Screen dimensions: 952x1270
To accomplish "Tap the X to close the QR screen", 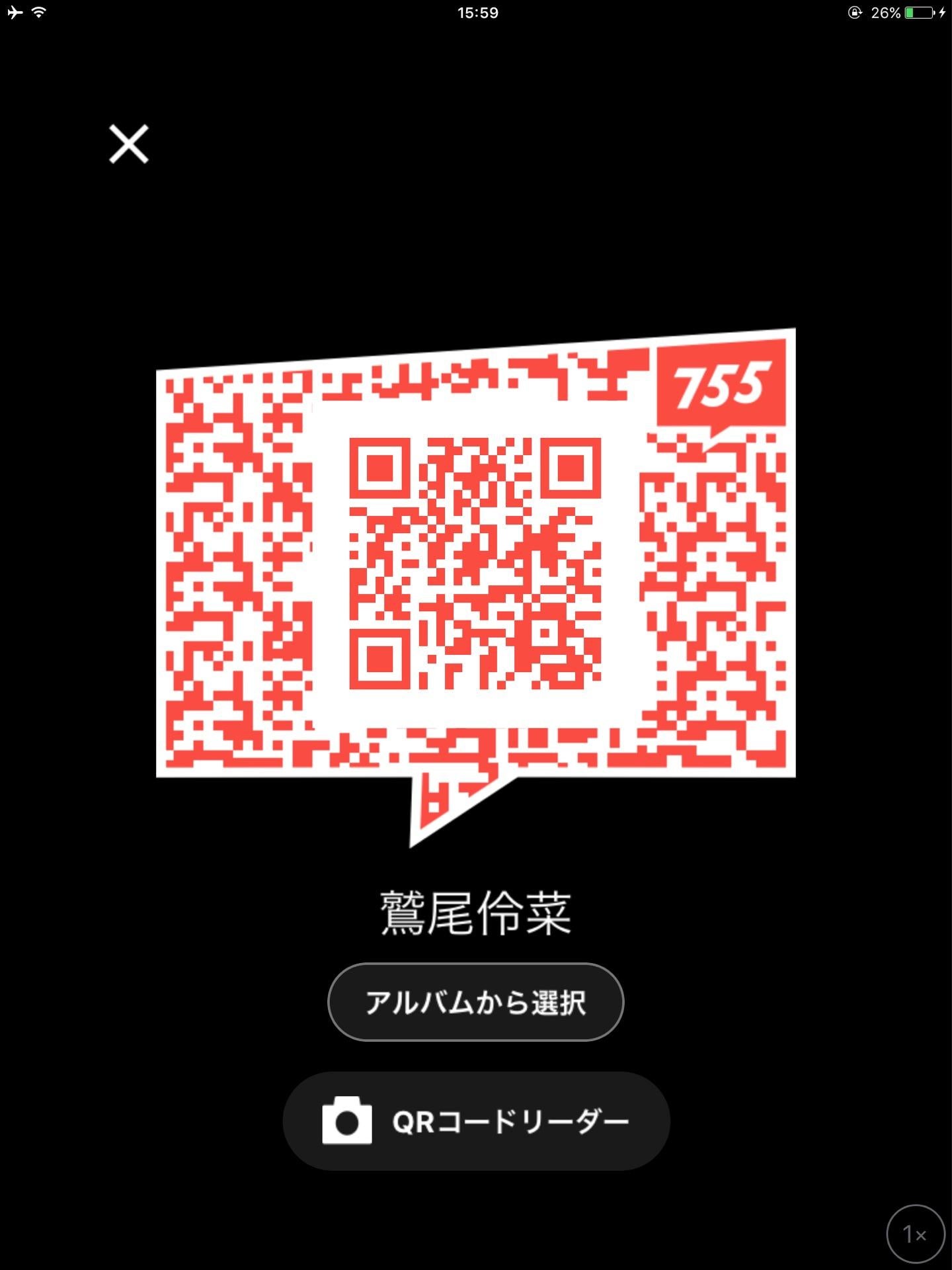I will [130, 146].
